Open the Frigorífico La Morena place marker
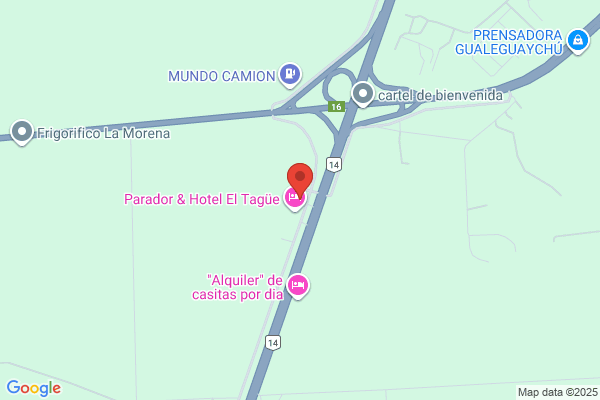Screen dimensions: 600x400 (x=22, y=131)
